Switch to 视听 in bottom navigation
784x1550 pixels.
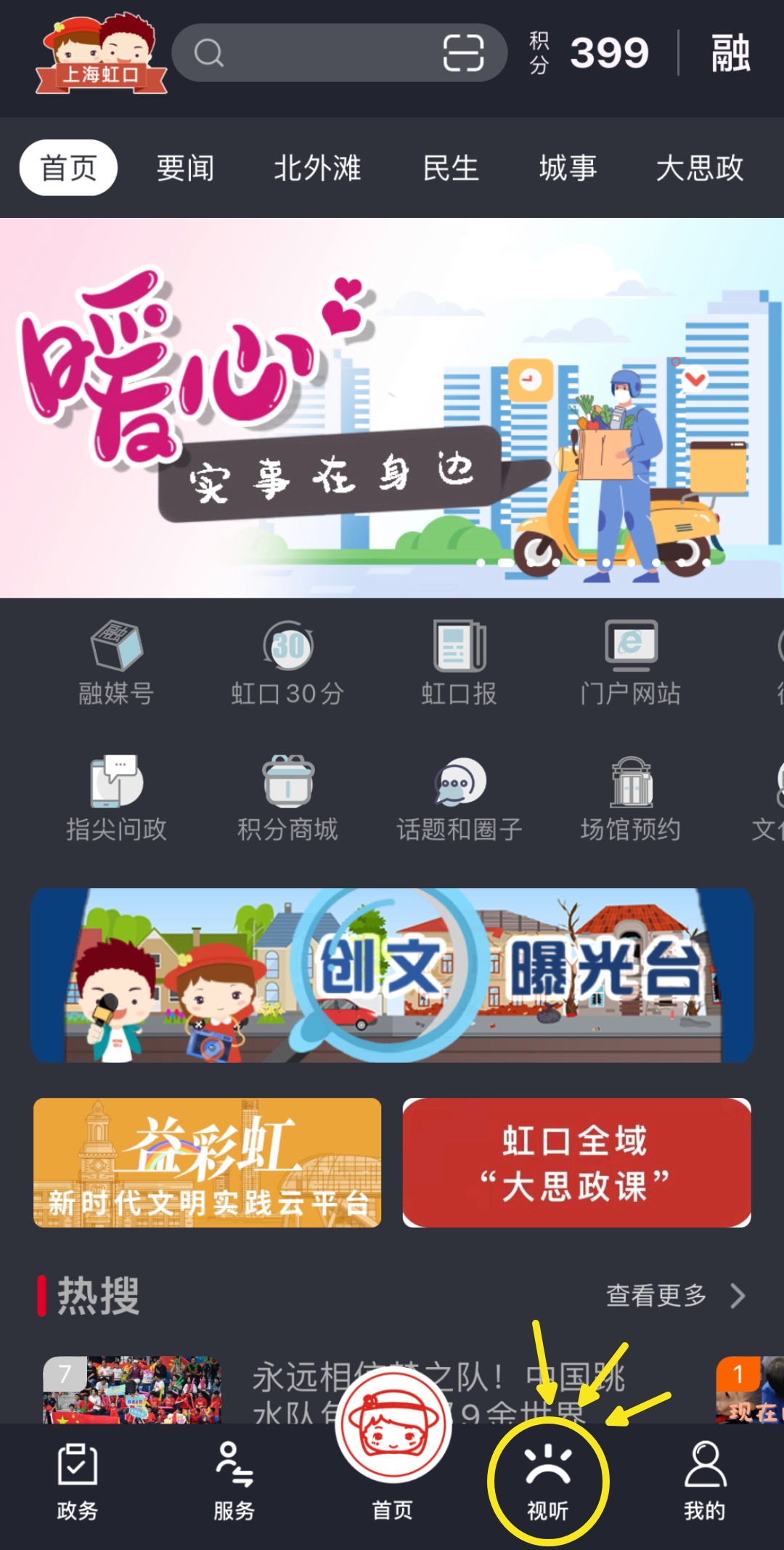click(548, 1482)
